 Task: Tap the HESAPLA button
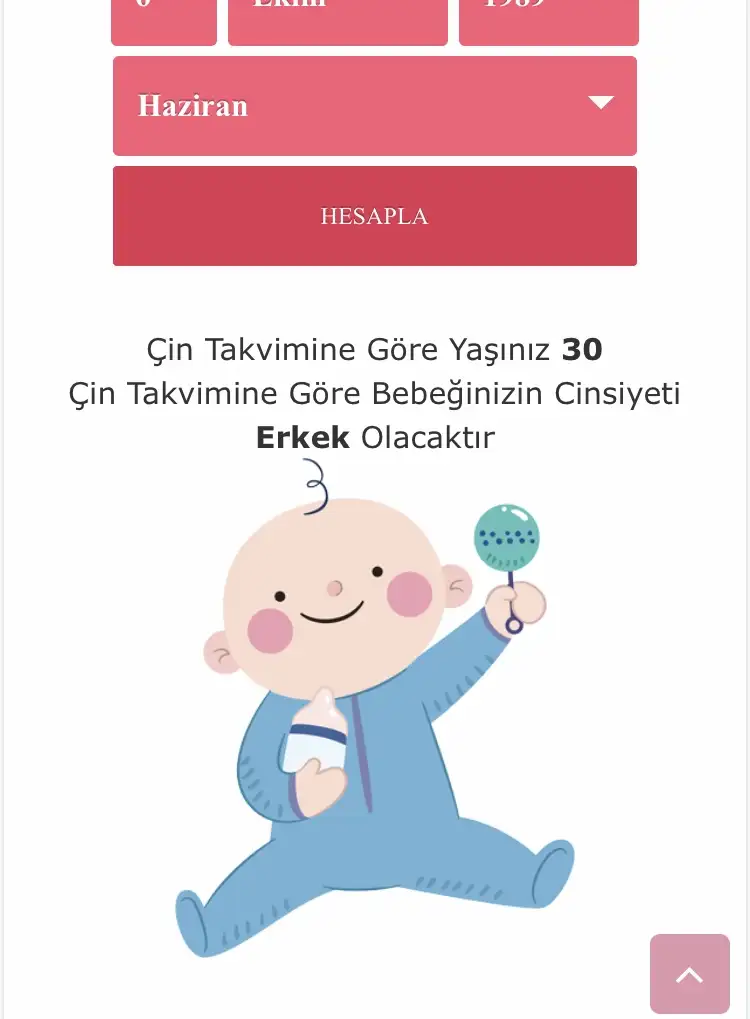coord(374,216)
